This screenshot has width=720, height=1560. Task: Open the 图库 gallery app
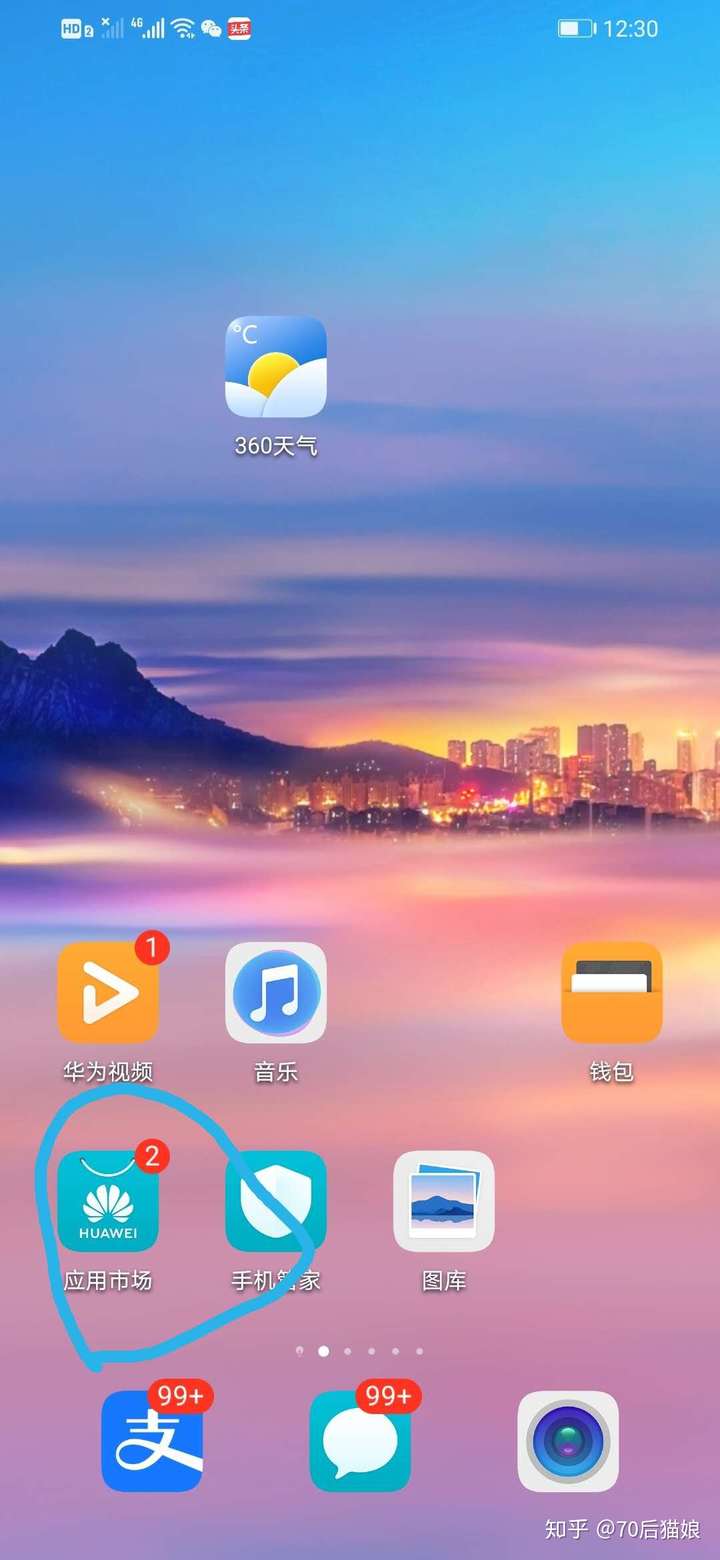tap(443, 1201)
